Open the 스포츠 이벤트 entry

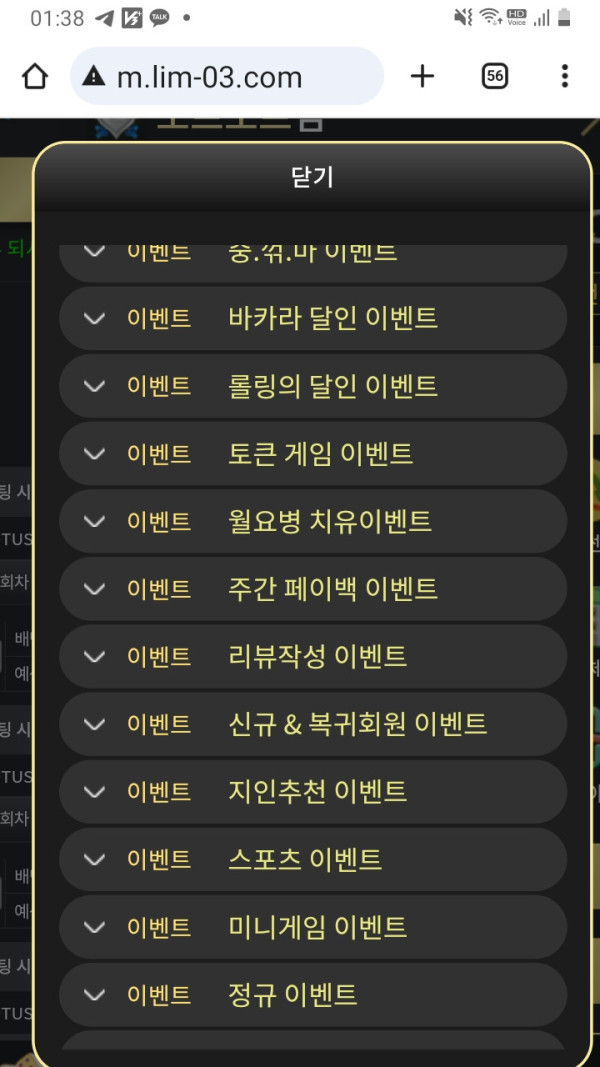point(312,859)
